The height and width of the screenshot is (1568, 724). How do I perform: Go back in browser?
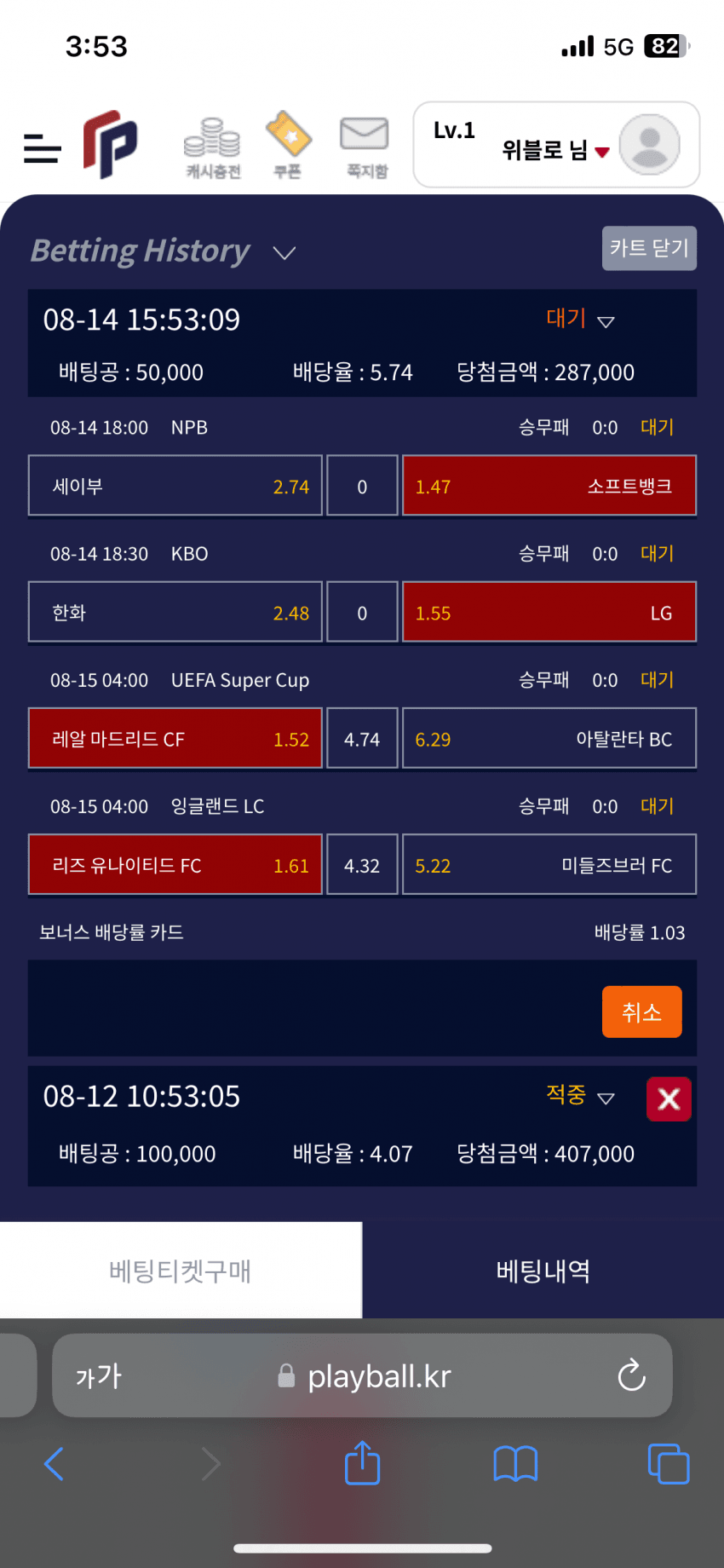point(54,1464)
